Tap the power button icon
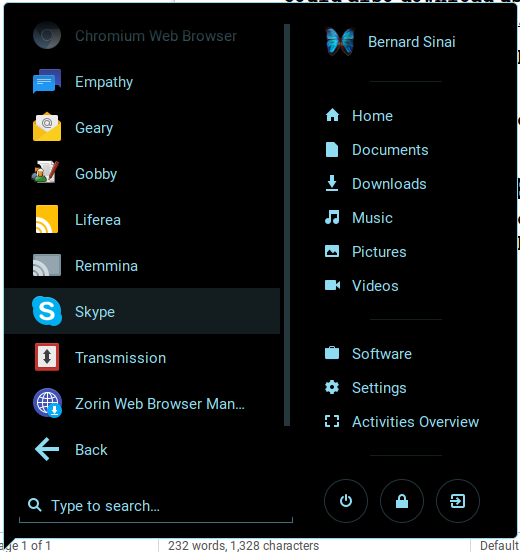 click(x=346, y=501)
